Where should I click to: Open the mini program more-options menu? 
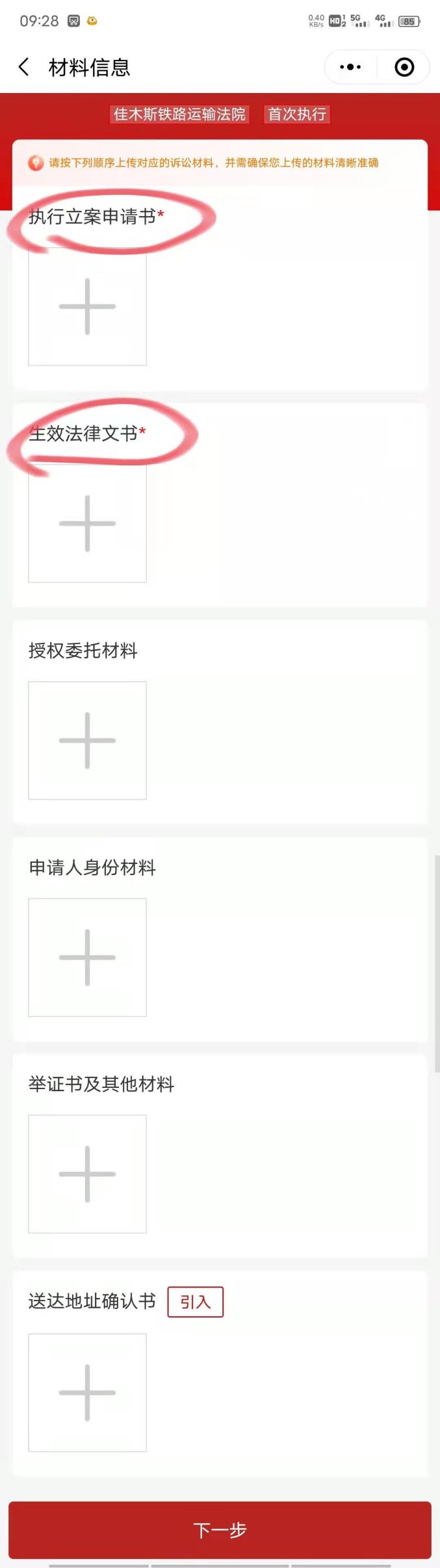coord(350,67)
